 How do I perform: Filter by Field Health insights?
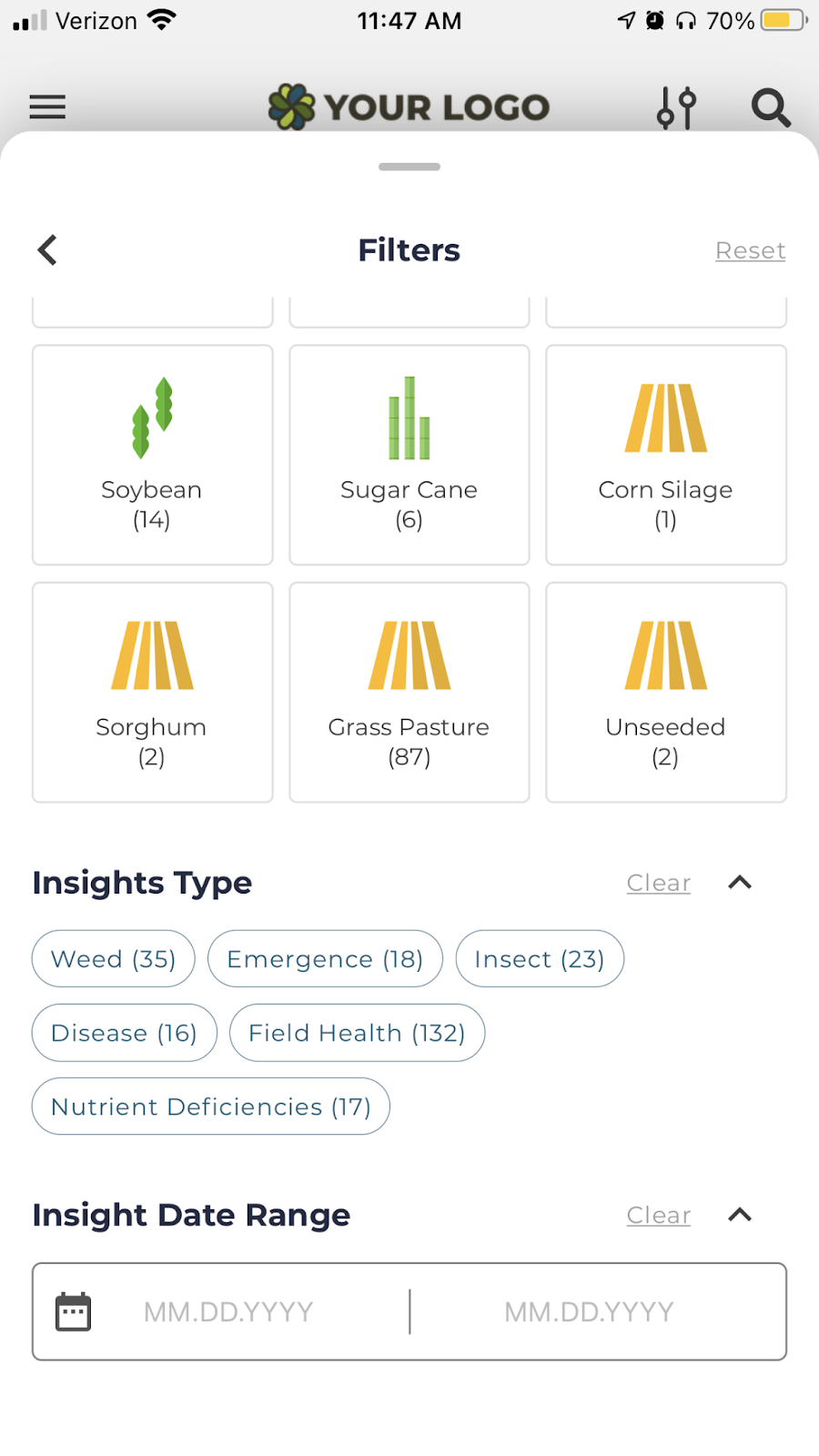357,1033
